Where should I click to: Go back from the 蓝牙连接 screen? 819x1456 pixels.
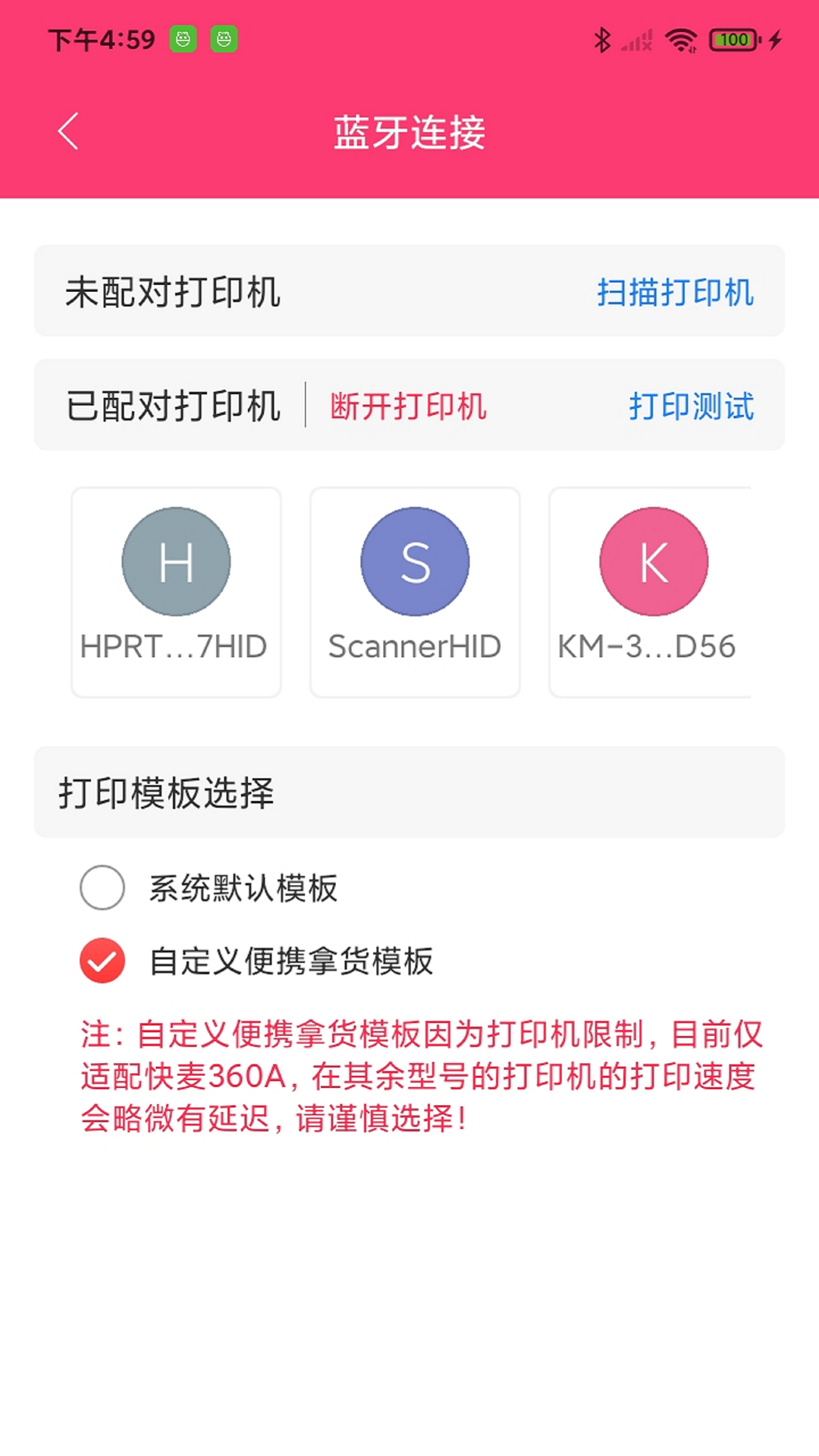point(68,131)
